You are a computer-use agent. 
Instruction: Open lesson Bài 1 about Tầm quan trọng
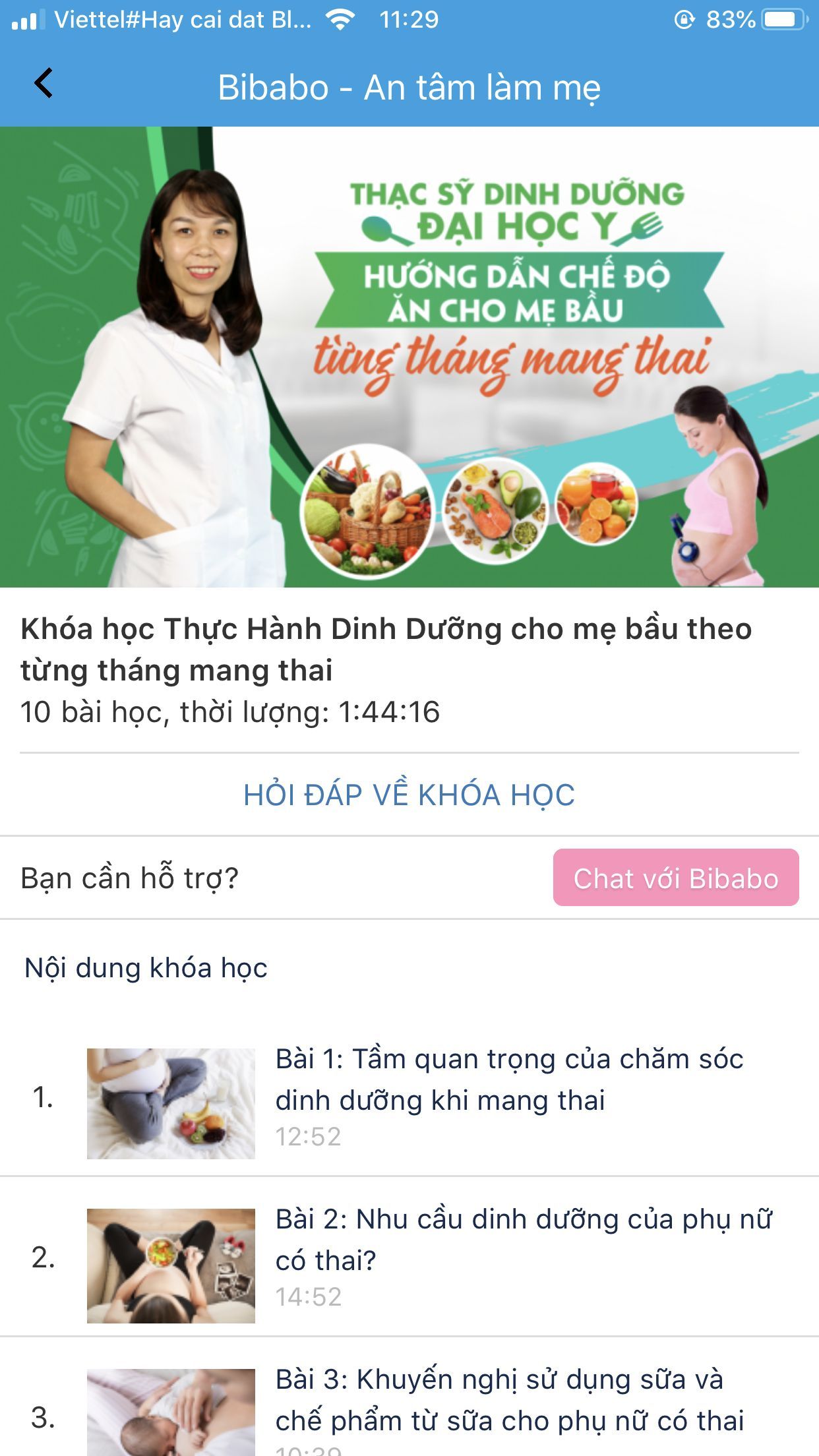click(409, 1097)
